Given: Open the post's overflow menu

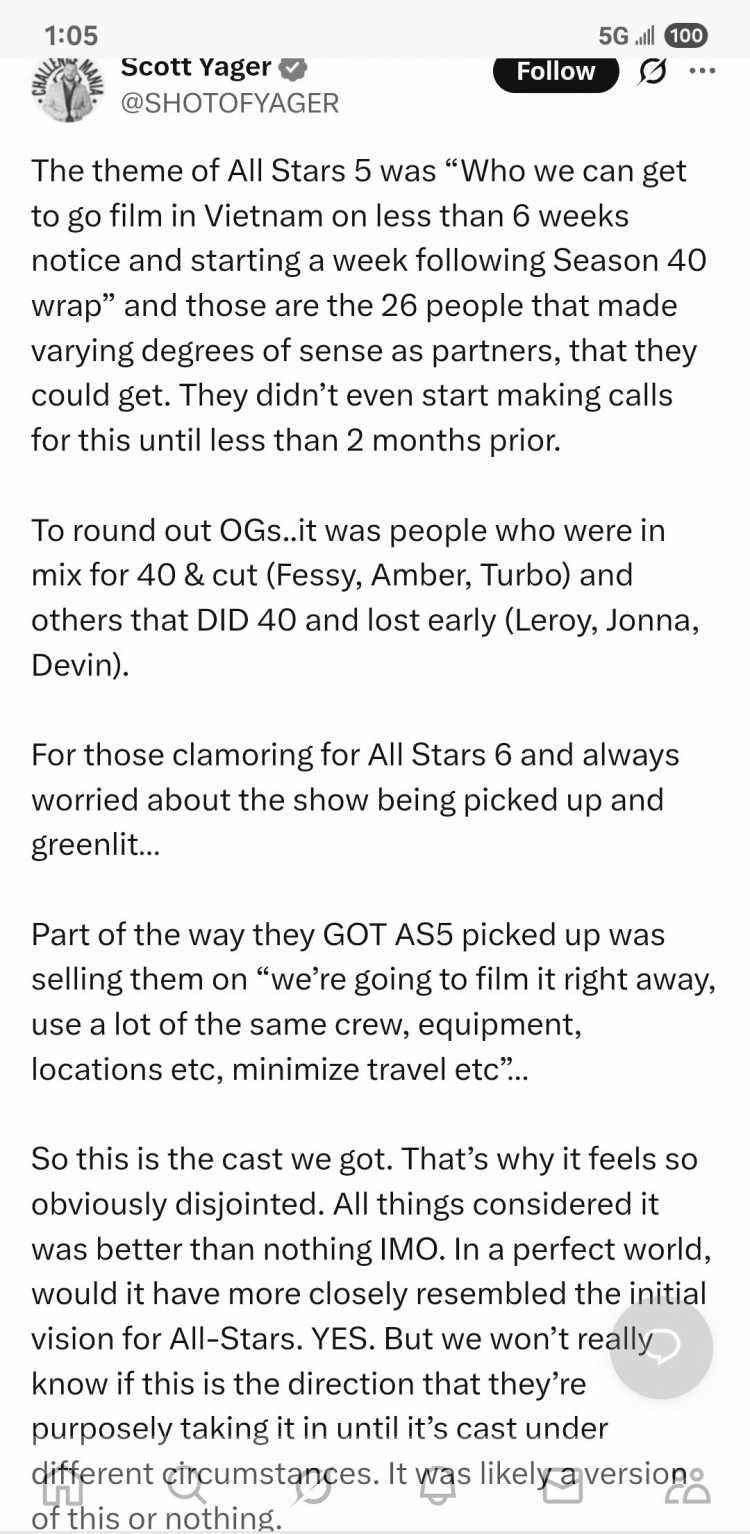Looking at the screenshot, I should pos(703,72).
